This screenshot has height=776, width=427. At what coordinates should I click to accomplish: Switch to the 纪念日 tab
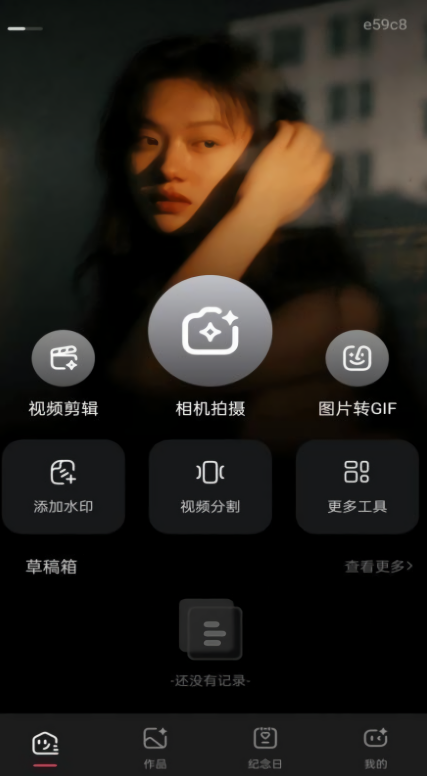(265, 747)
